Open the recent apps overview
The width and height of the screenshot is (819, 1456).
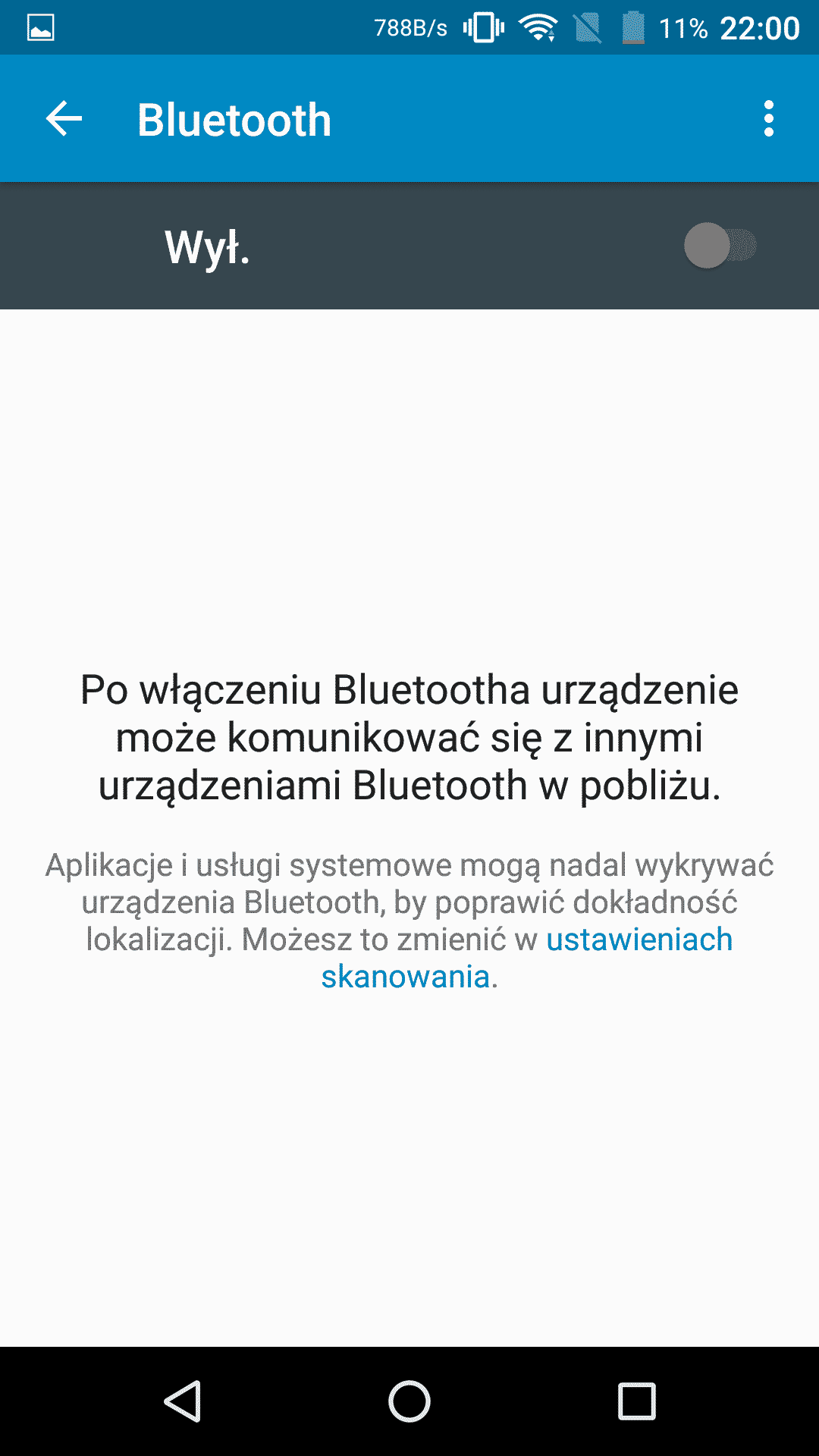(636, 1401)
